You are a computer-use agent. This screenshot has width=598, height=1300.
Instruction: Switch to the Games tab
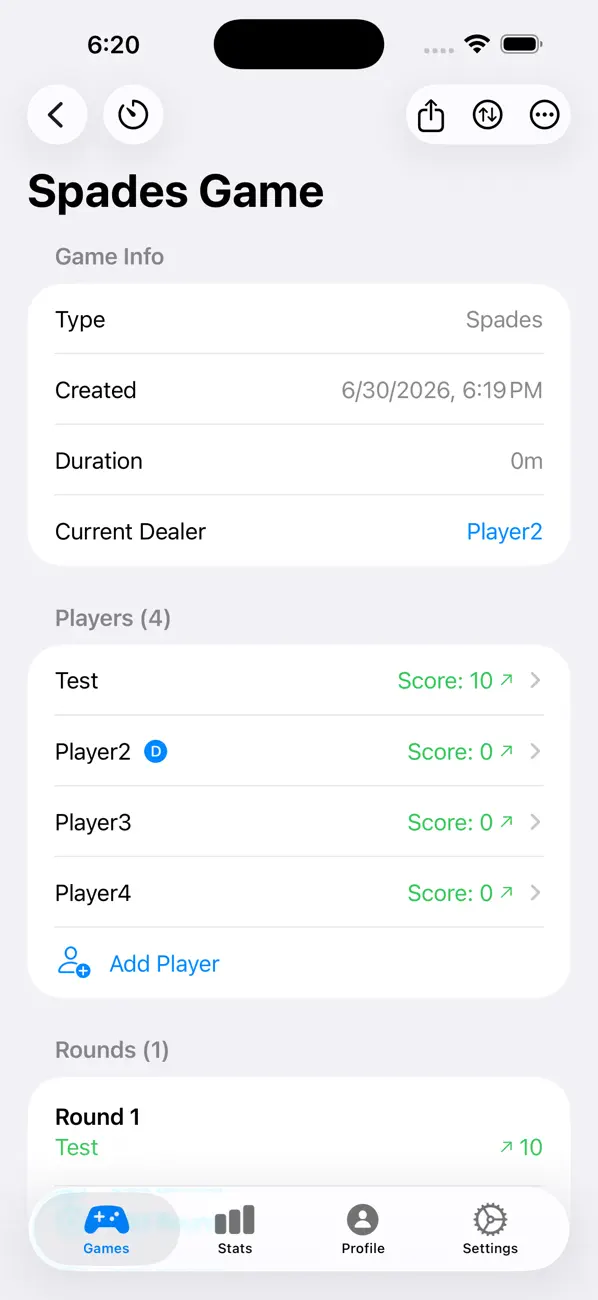[106, 1229]
